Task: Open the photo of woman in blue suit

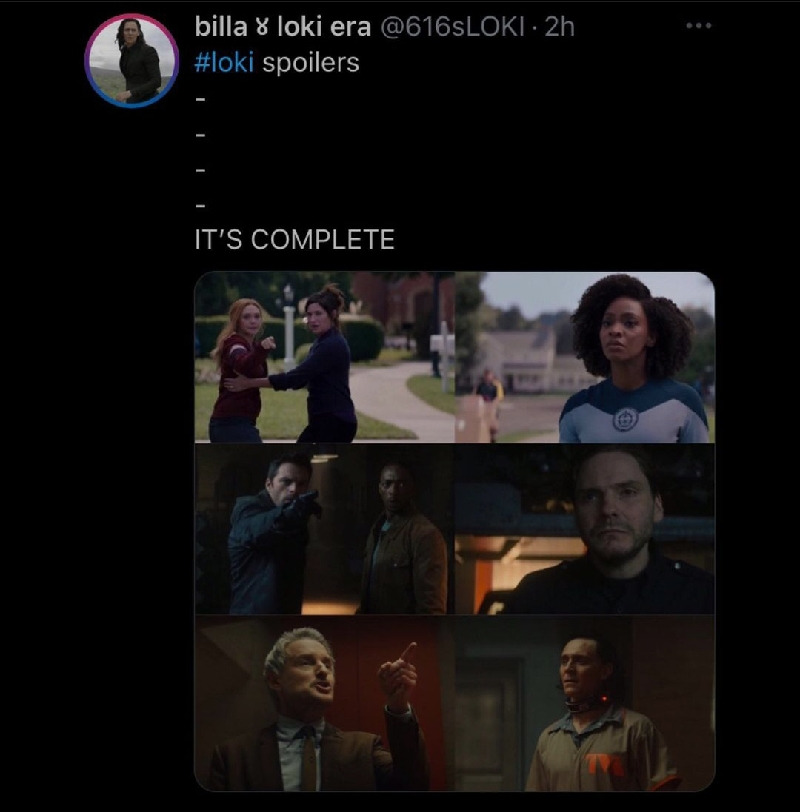Action: coord(585,357)
